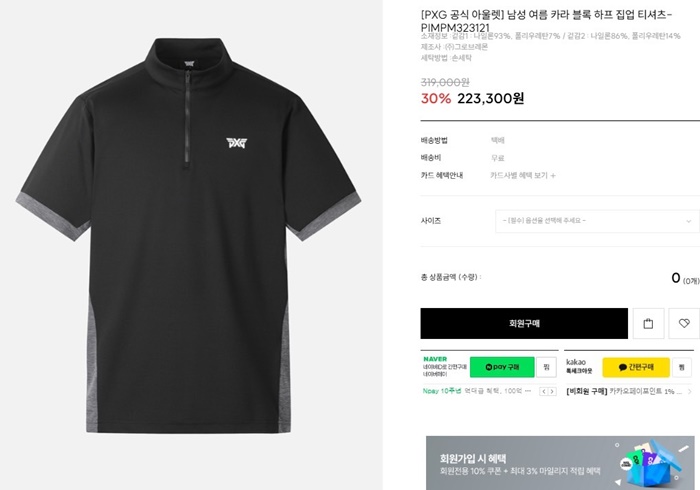Screen dimensions: 700x490
Task: Show previous Npay promotion with left arrow
Action: pos(543,392)
